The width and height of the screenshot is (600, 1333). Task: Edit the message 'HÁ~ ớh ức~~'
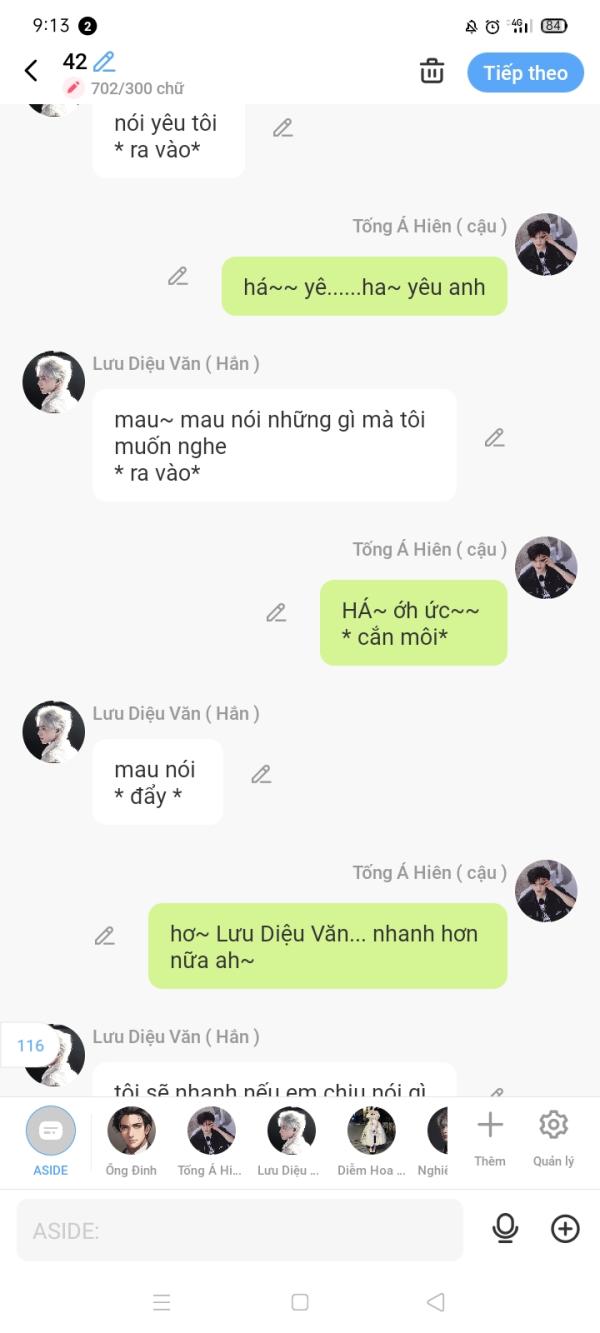pyautogui.click(x=276, y=612)
